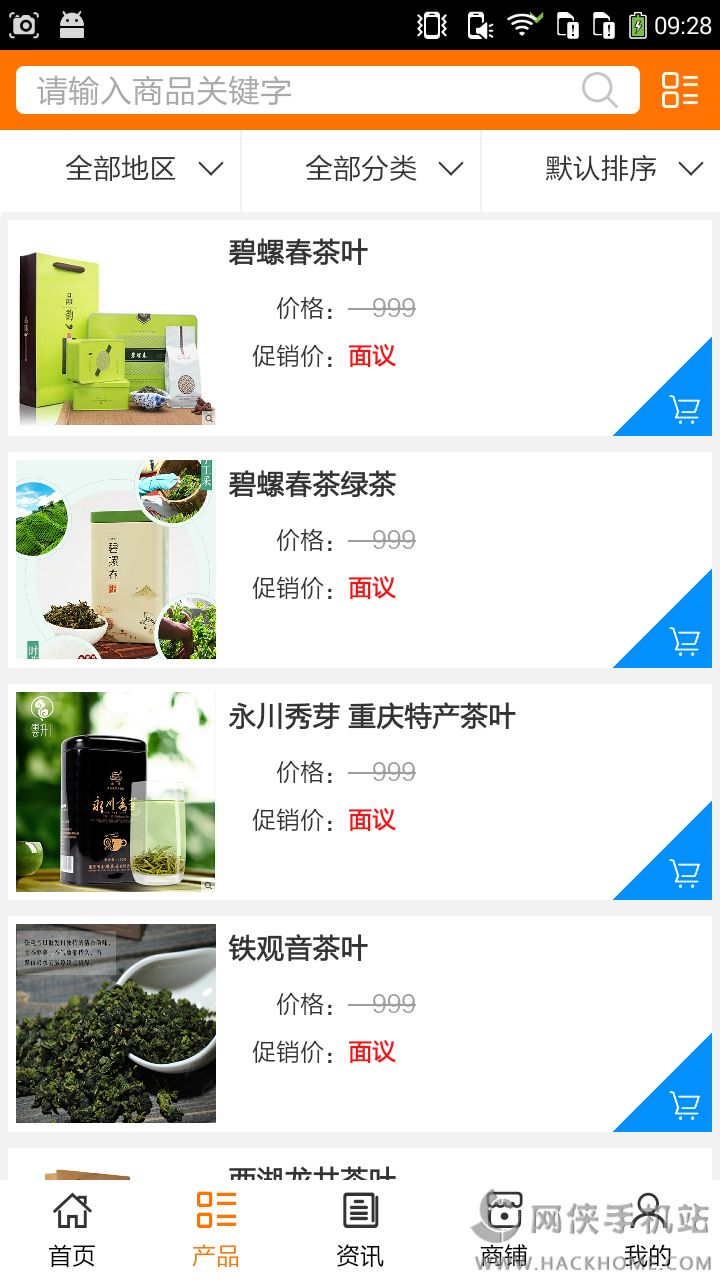Switch to the 商铺 shops tab
This screenshot has width=720, height=1280.
[x=504, y=1230]
